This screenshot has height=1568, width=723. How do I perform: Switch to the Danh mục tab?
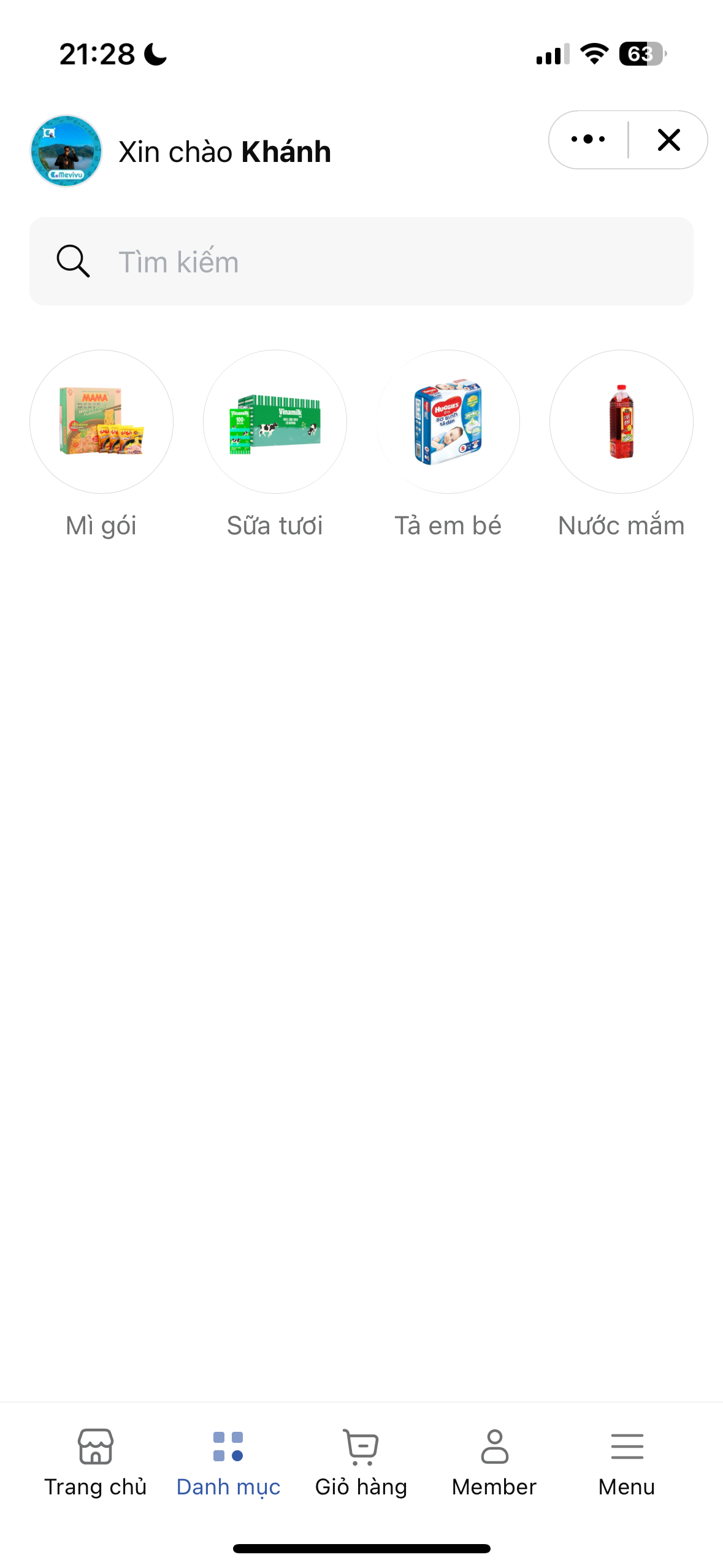click(228, 1461)
